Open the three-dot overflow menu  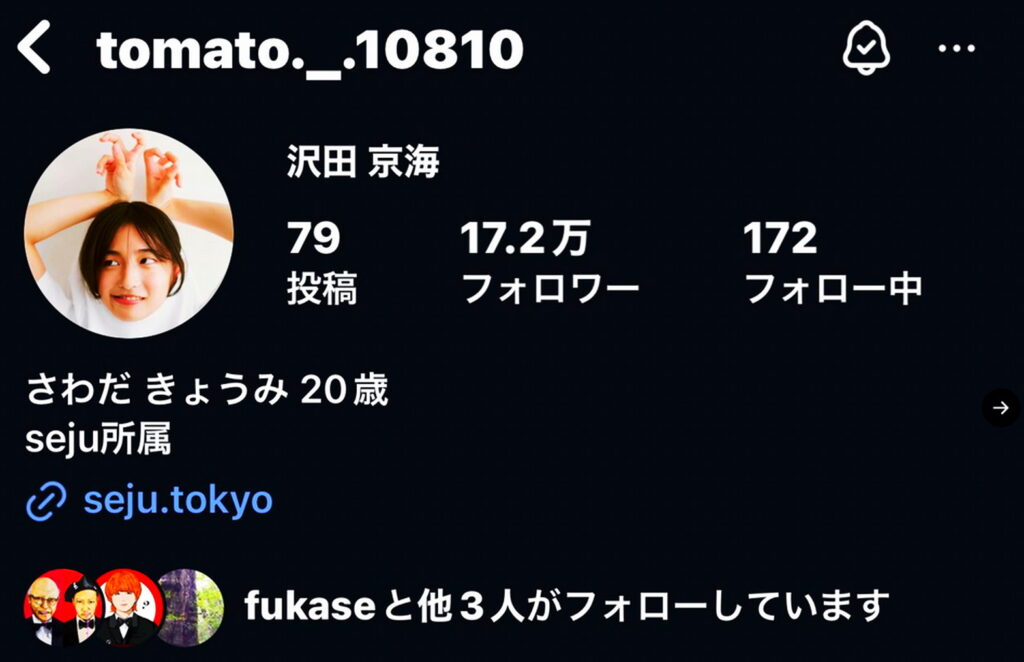pyautogui.click(x=956, y=49)
